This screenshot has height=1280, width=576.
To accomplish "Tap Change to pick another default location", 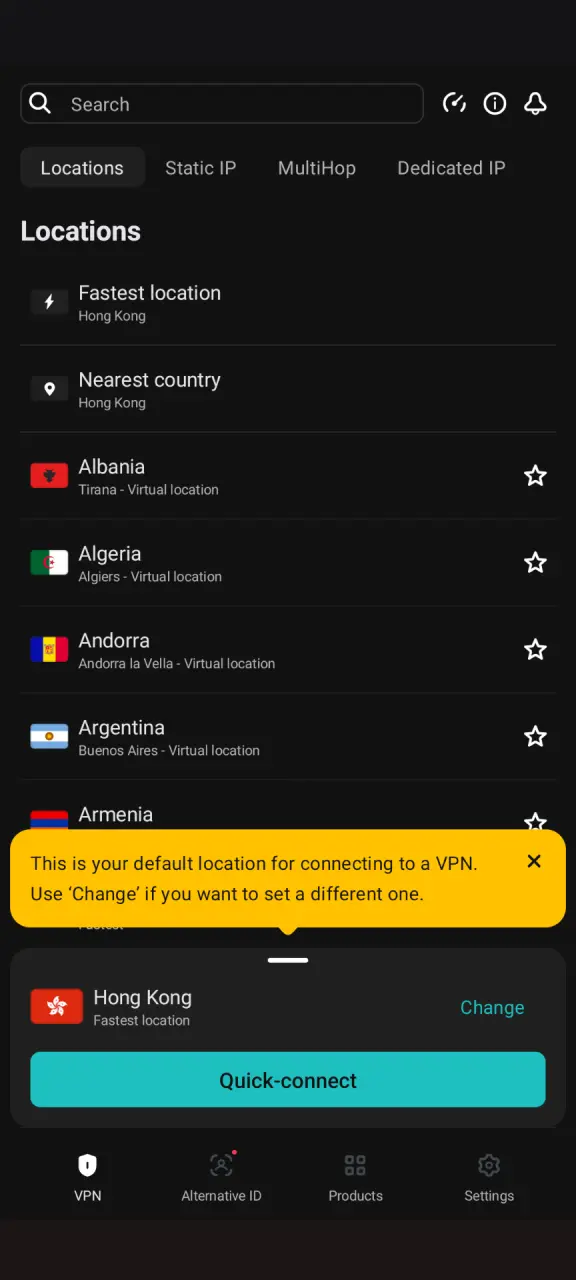I will [492, 1008].
